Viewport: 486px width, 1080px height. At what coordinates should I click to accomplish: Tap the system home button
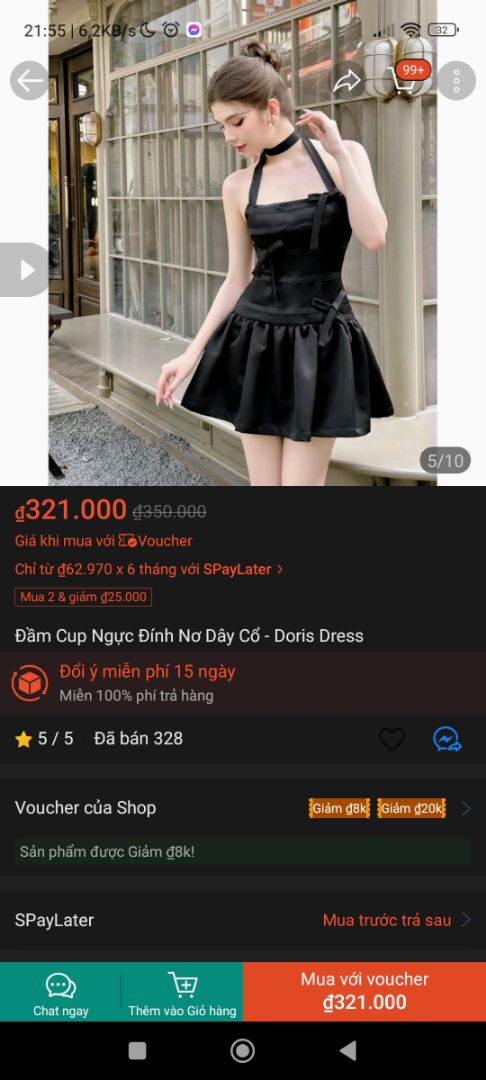click(x=242, y=1051)
